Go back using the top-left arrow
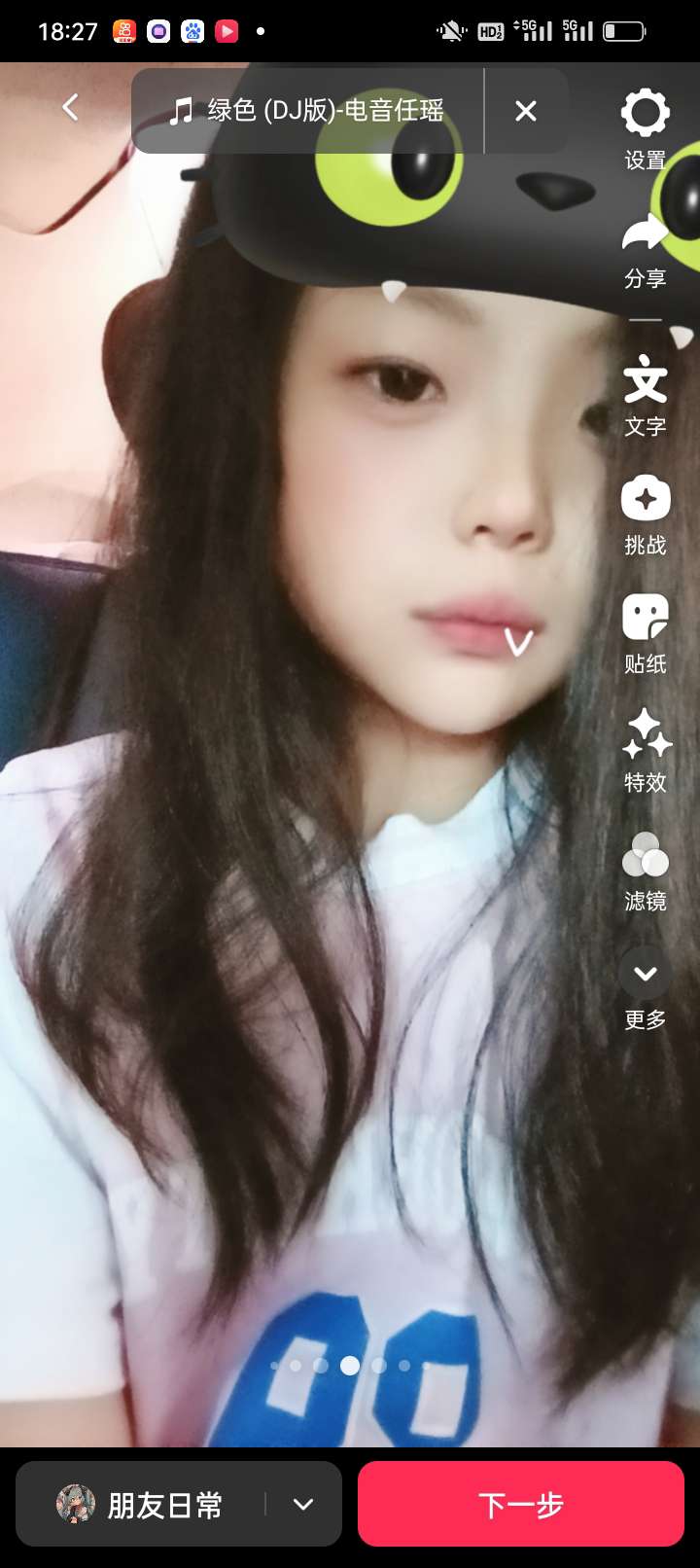This screenshot has width=700, height=1568. click(x=70, y=108)
